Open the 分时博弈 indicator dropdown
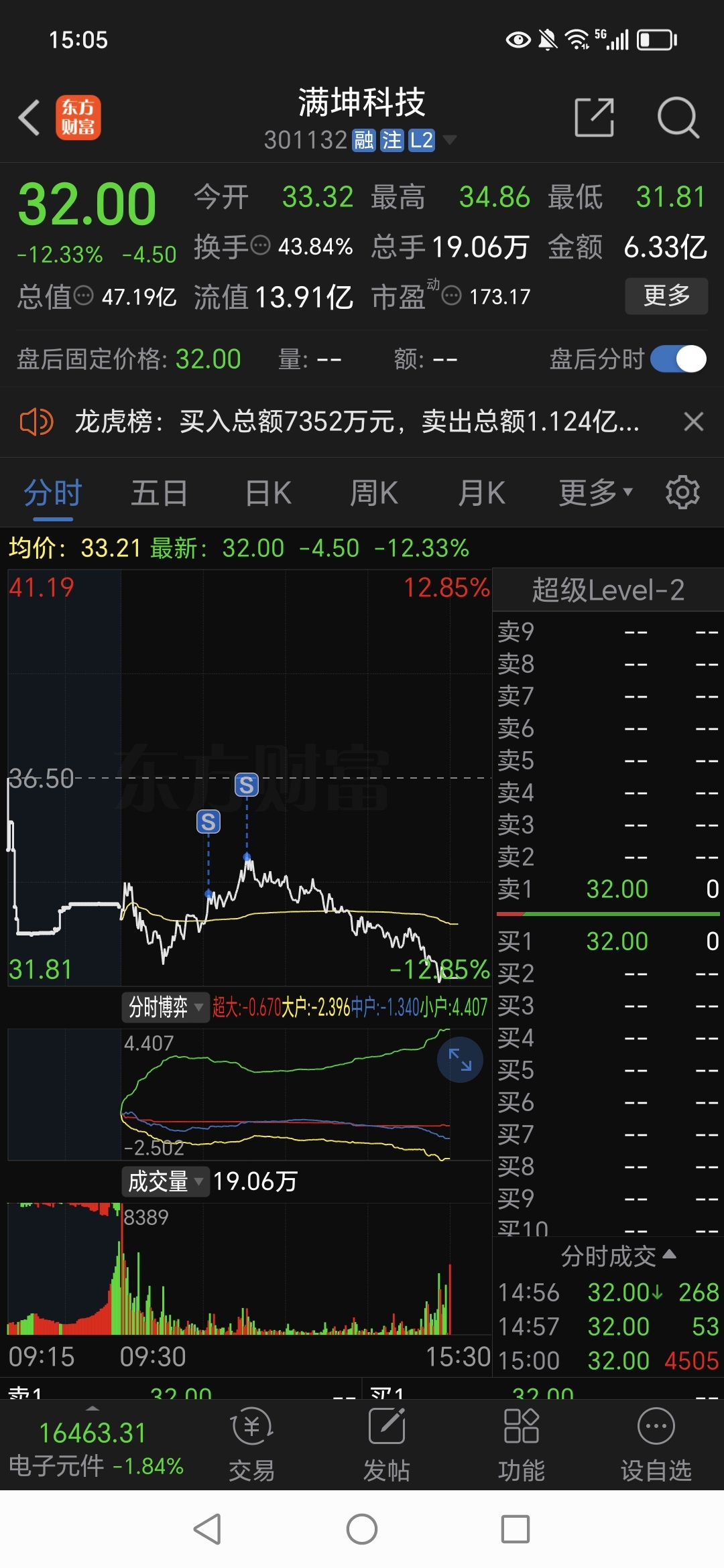This screenshot has width=724, height=1568. [165, 1006]
